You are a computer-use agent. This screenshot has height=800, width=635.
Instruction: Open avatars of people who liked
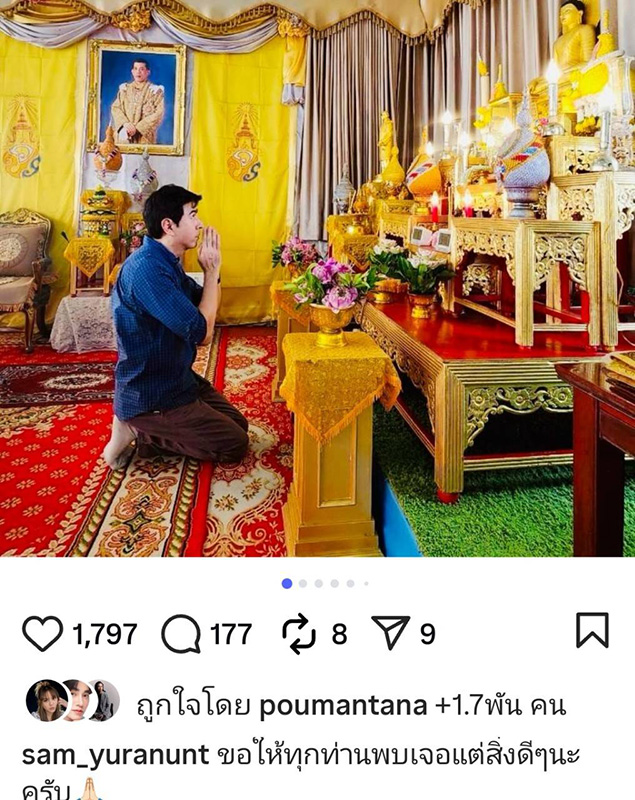(x=74, y=702)
